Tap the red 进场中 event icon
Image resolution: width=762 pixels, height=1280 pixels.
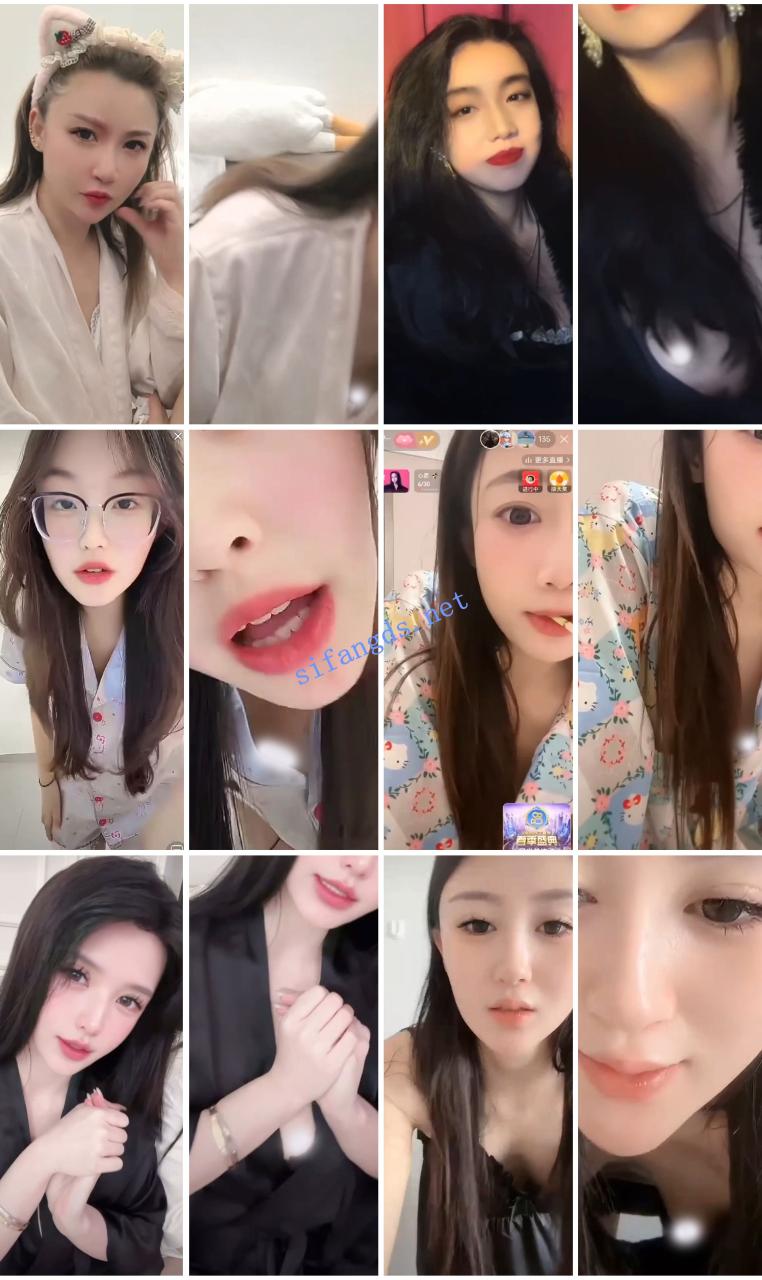click(530, 480)
